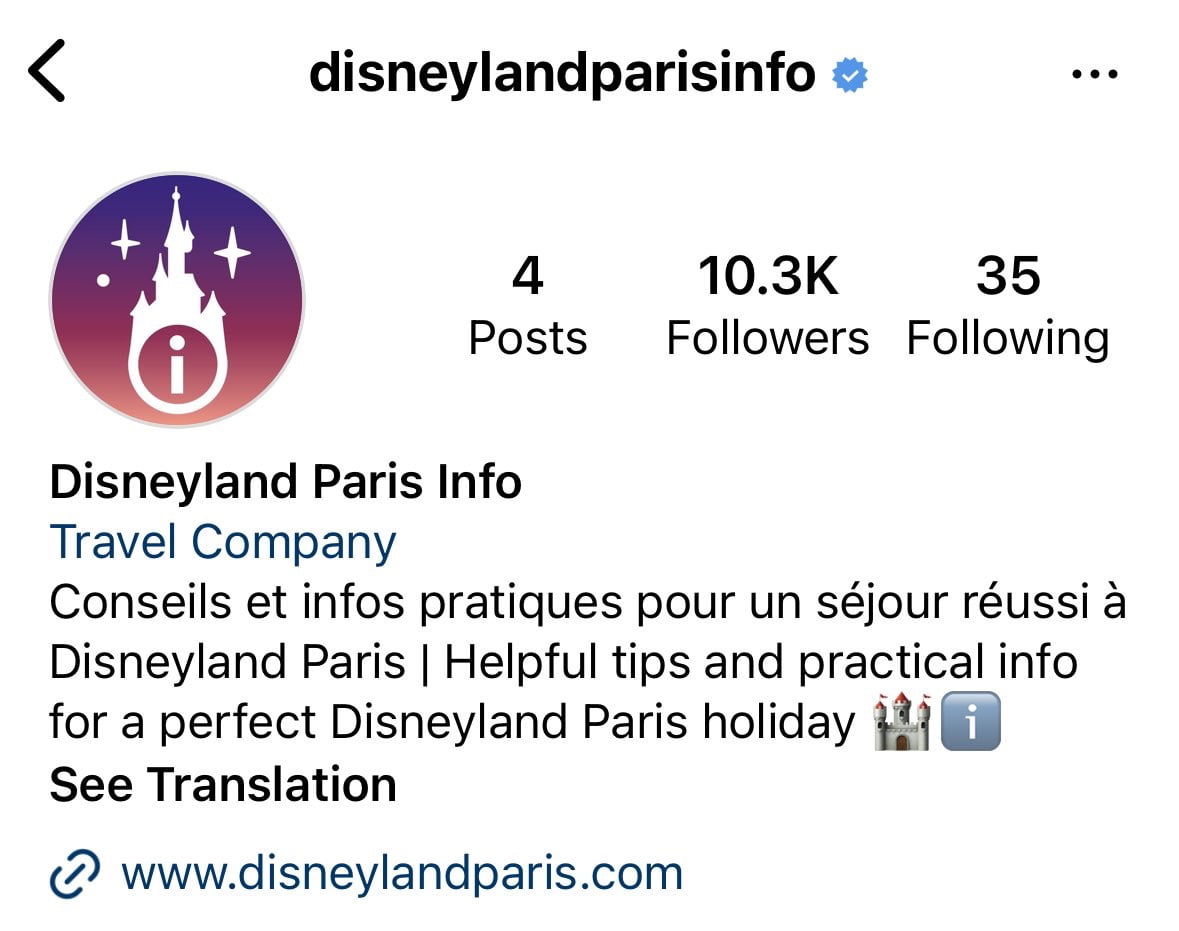The width and height of the screenshot is (1179, 931).
Task: Open the 10.3K Followers list
Action: pyautogui.click(x=767, y=305)
